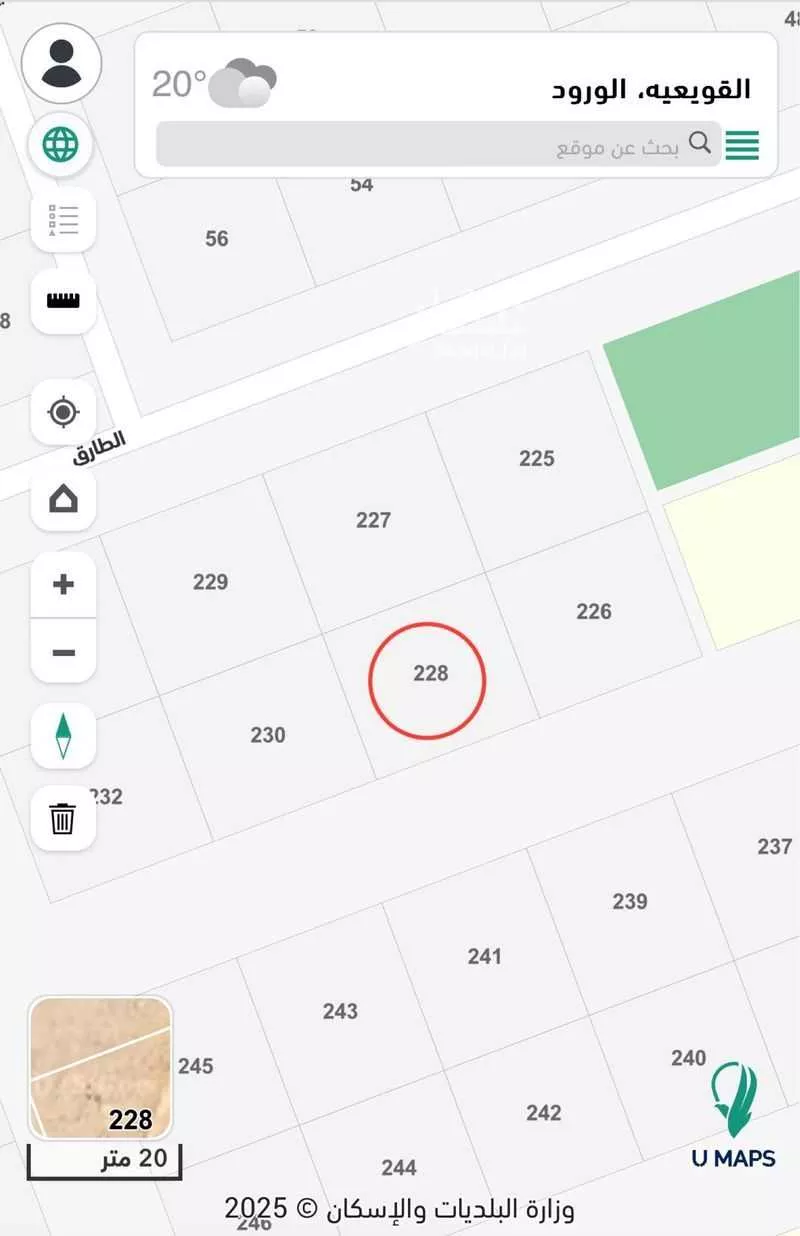Center map on my location
The image size is (800, 1236).
click(63, 412)
